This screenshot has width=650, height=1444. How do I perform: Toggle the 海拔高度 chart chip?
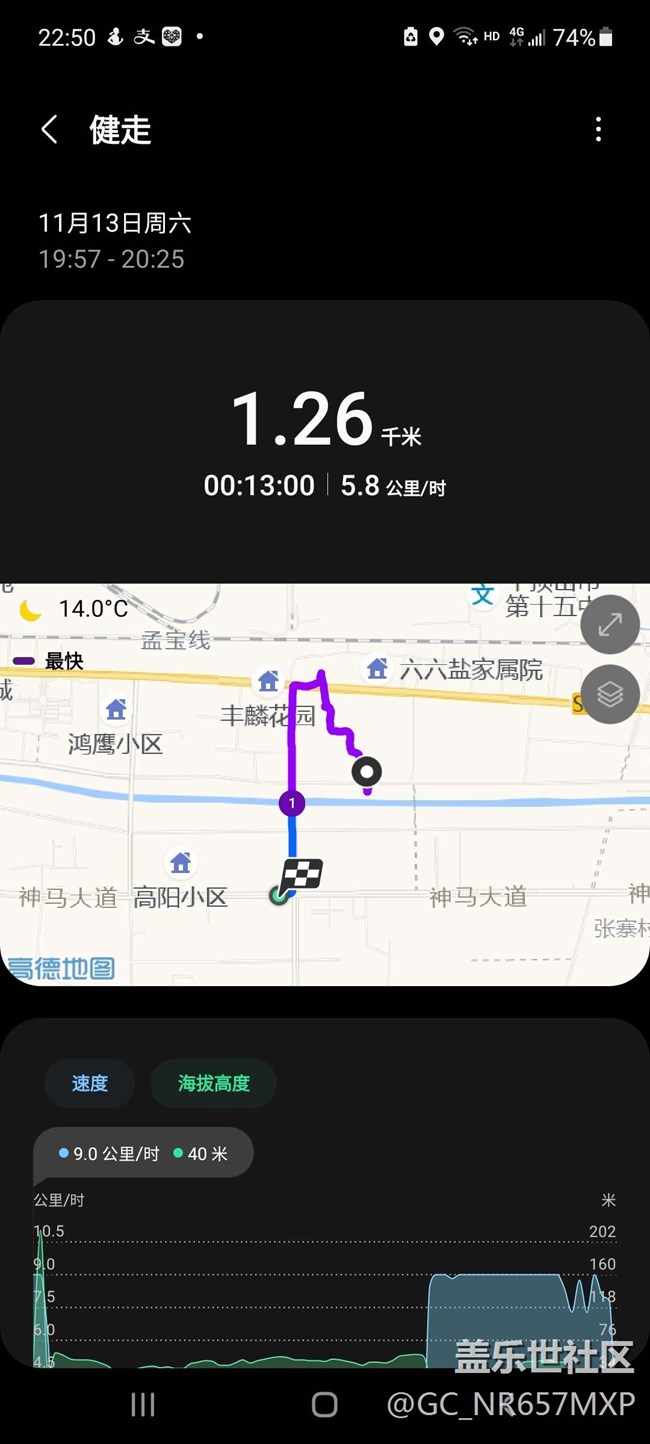(214, 1083)
